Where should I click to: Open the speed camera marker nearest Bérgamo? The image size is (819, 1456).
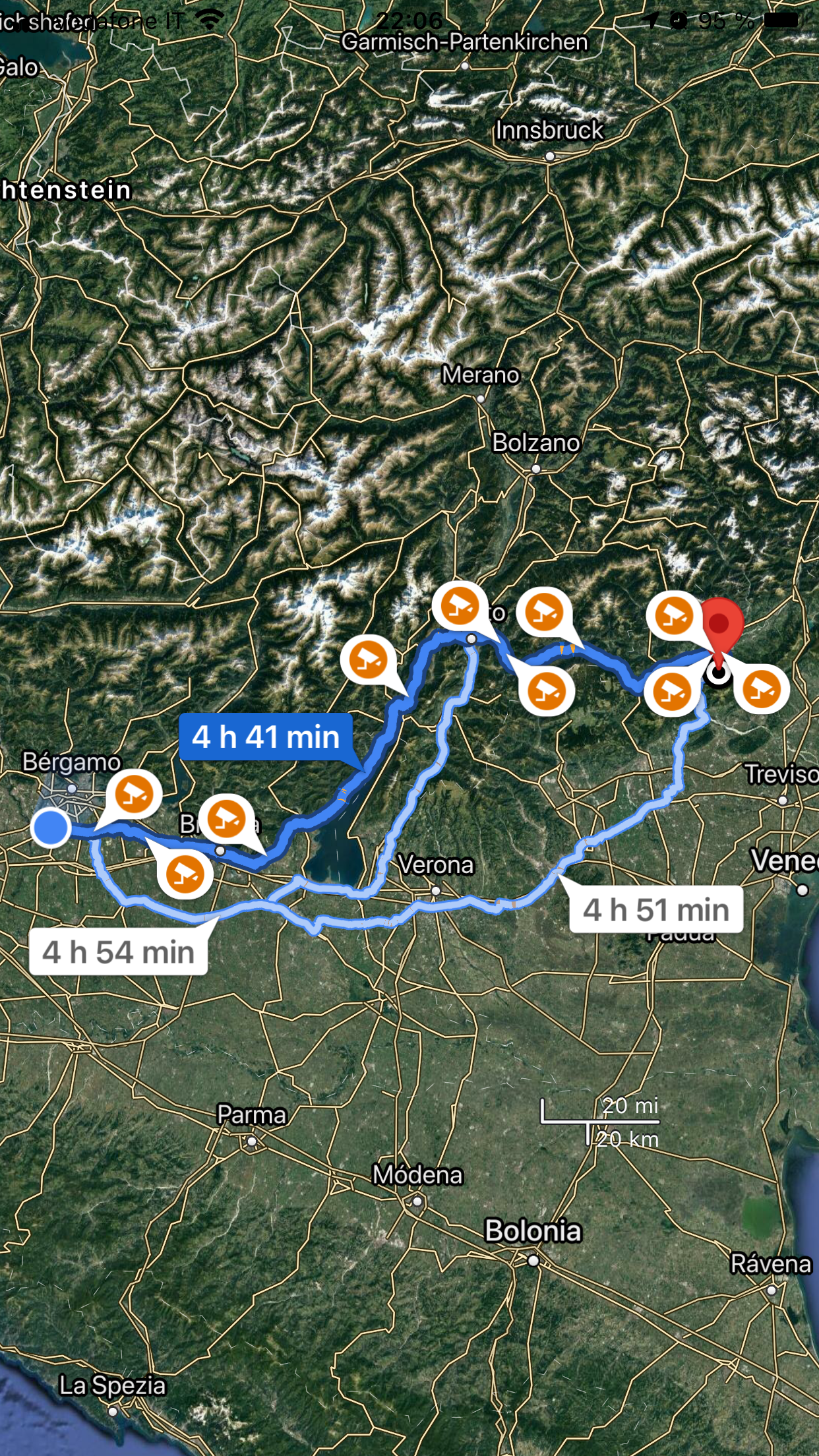(135, 795)
